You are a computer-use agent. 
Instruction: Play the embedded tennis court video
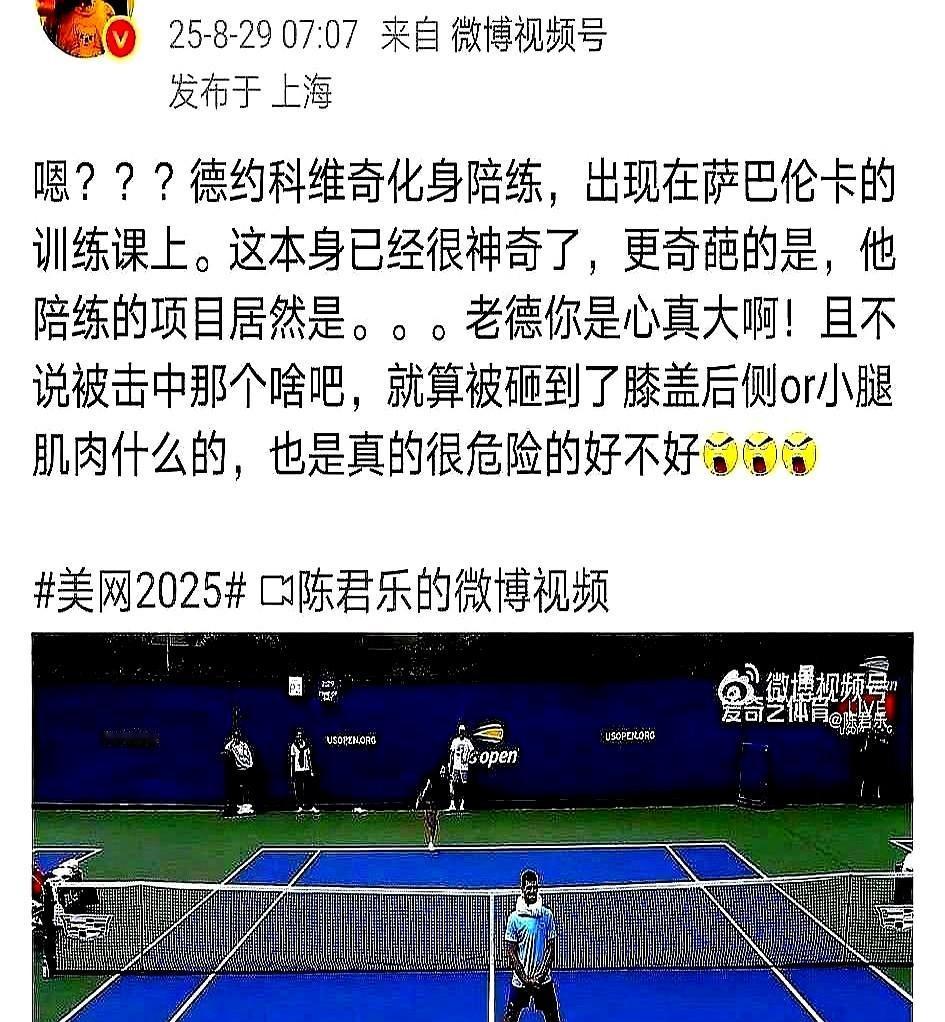pyautogui.click(x=472, y=830)
